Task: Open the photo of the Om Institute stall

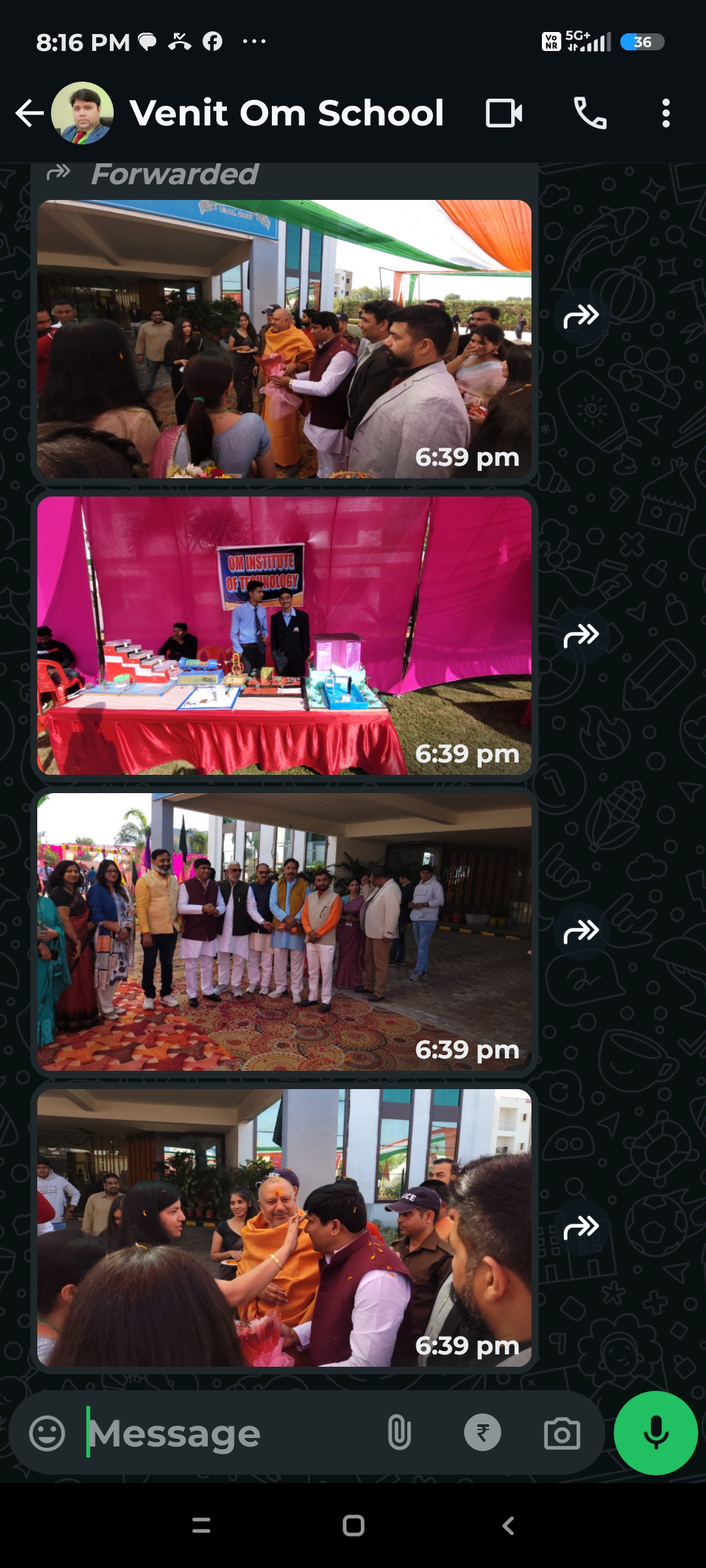Action: coord(284,635)
